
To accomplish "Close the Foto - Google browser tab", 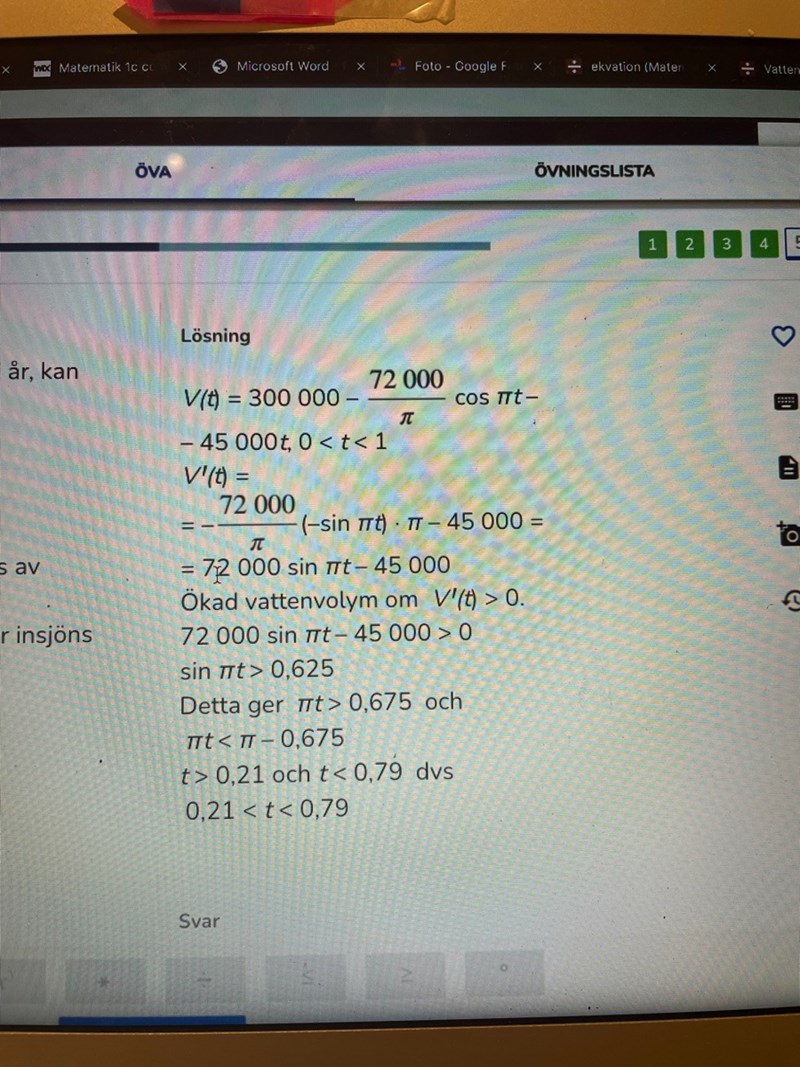I will point(537,67).
